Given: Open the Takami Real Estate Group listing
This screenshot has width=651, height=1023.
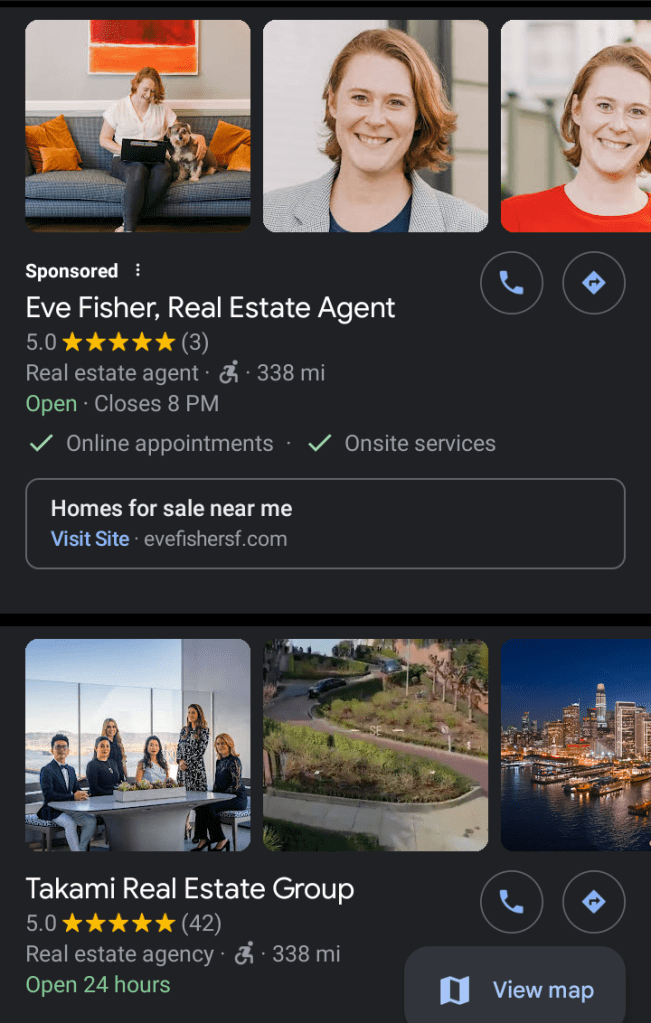Looking at the screenshot, I should coord(190,888).
